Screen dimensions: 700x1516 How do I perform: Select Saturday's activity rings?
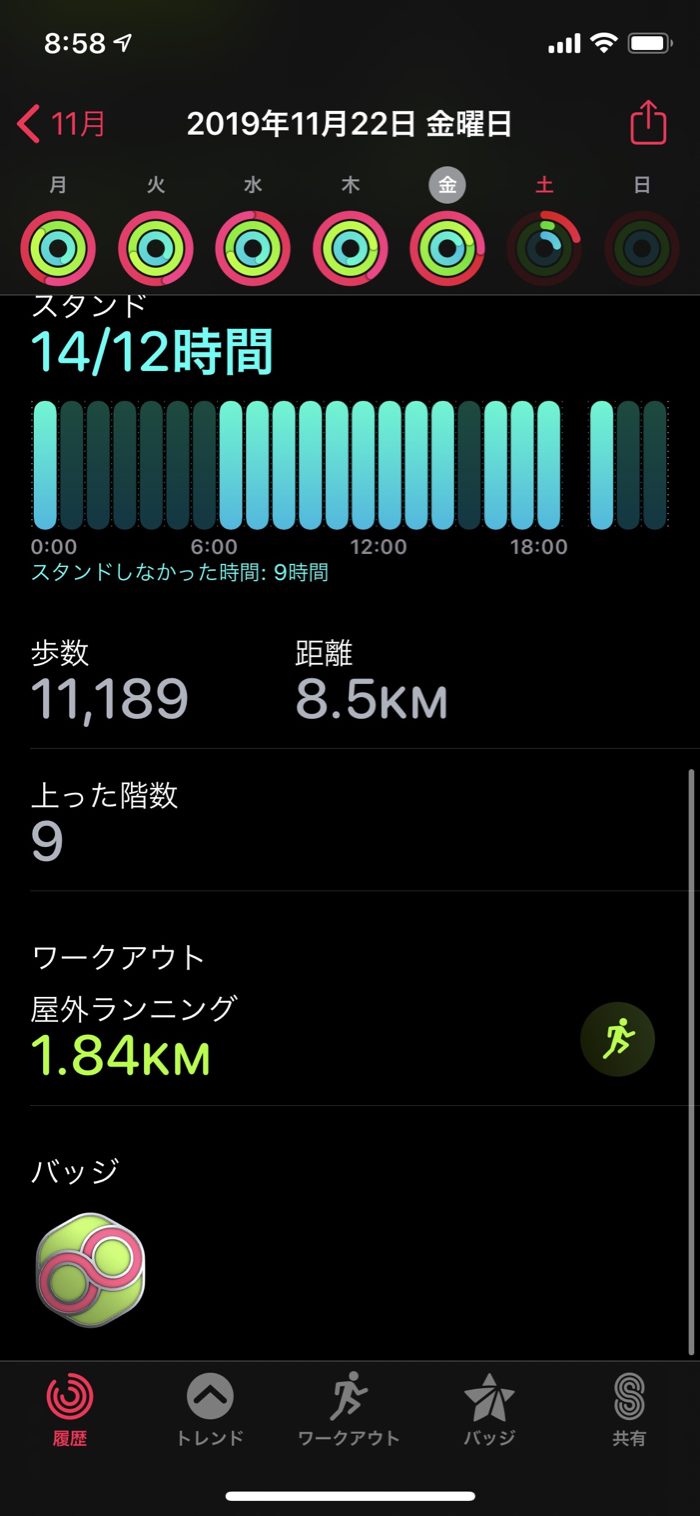pos(545,248)
